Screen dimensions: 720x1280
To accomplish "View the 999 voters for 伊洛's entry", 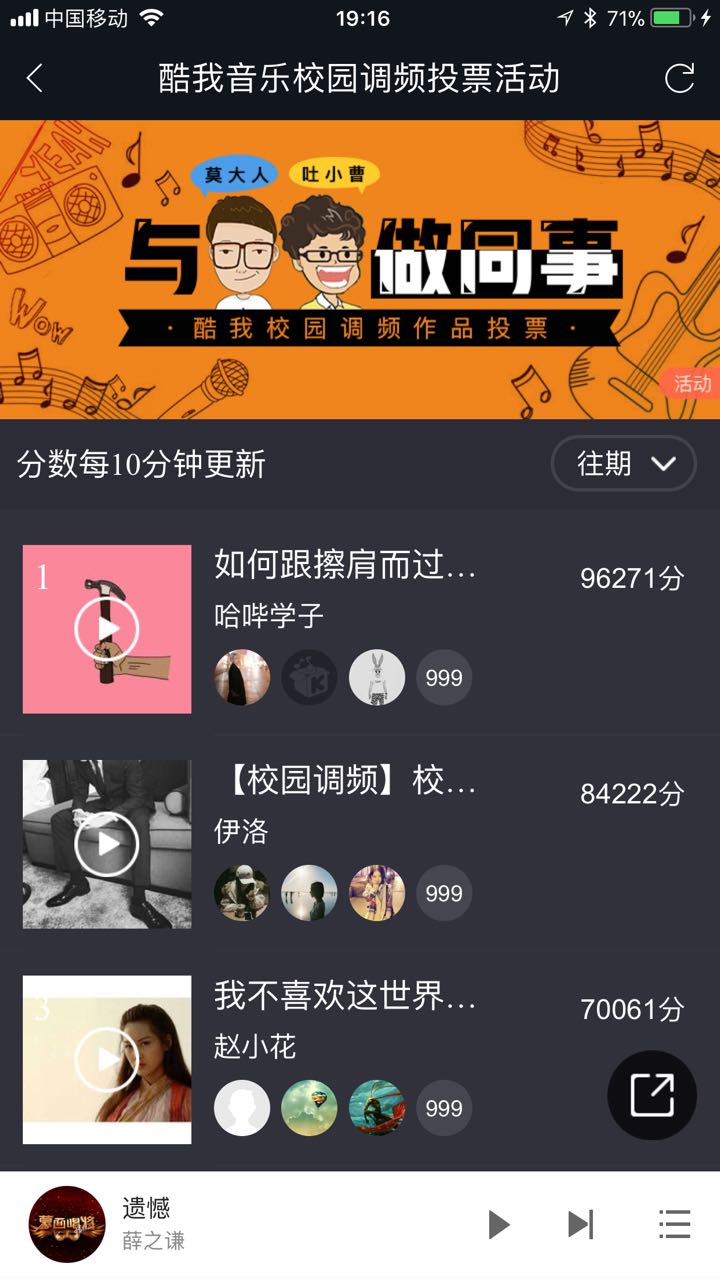I will point(444,893).
